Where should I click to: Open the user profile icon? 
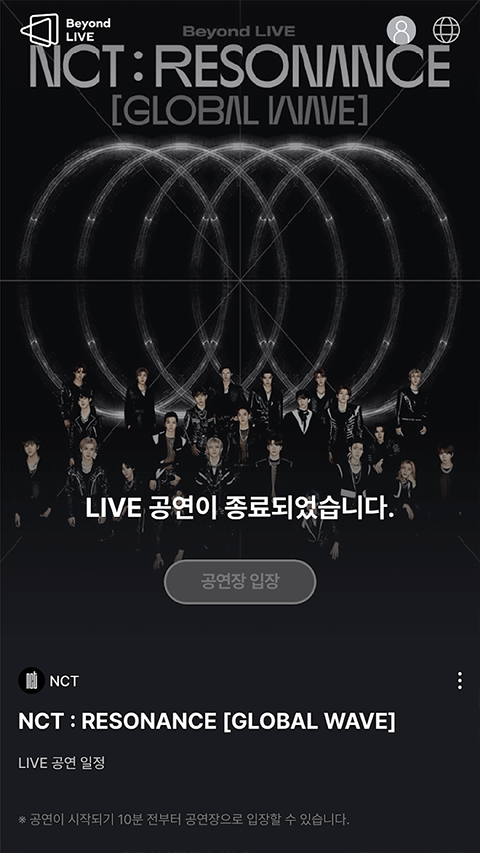click(401, 30)
